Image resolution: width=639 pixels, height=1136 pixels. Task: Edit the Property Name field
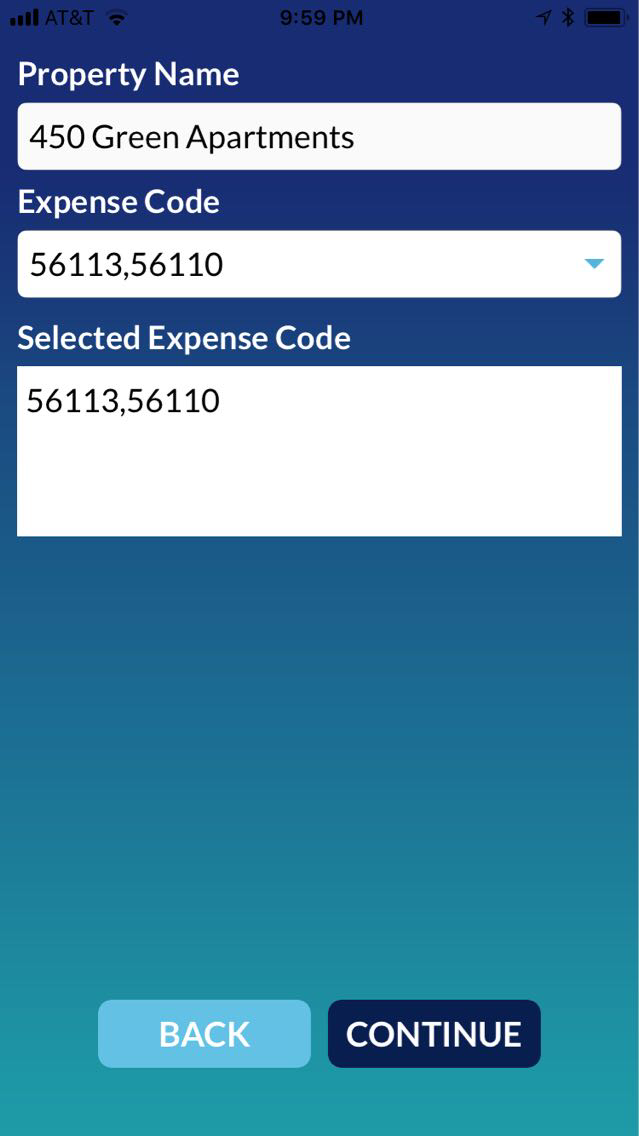319,137
